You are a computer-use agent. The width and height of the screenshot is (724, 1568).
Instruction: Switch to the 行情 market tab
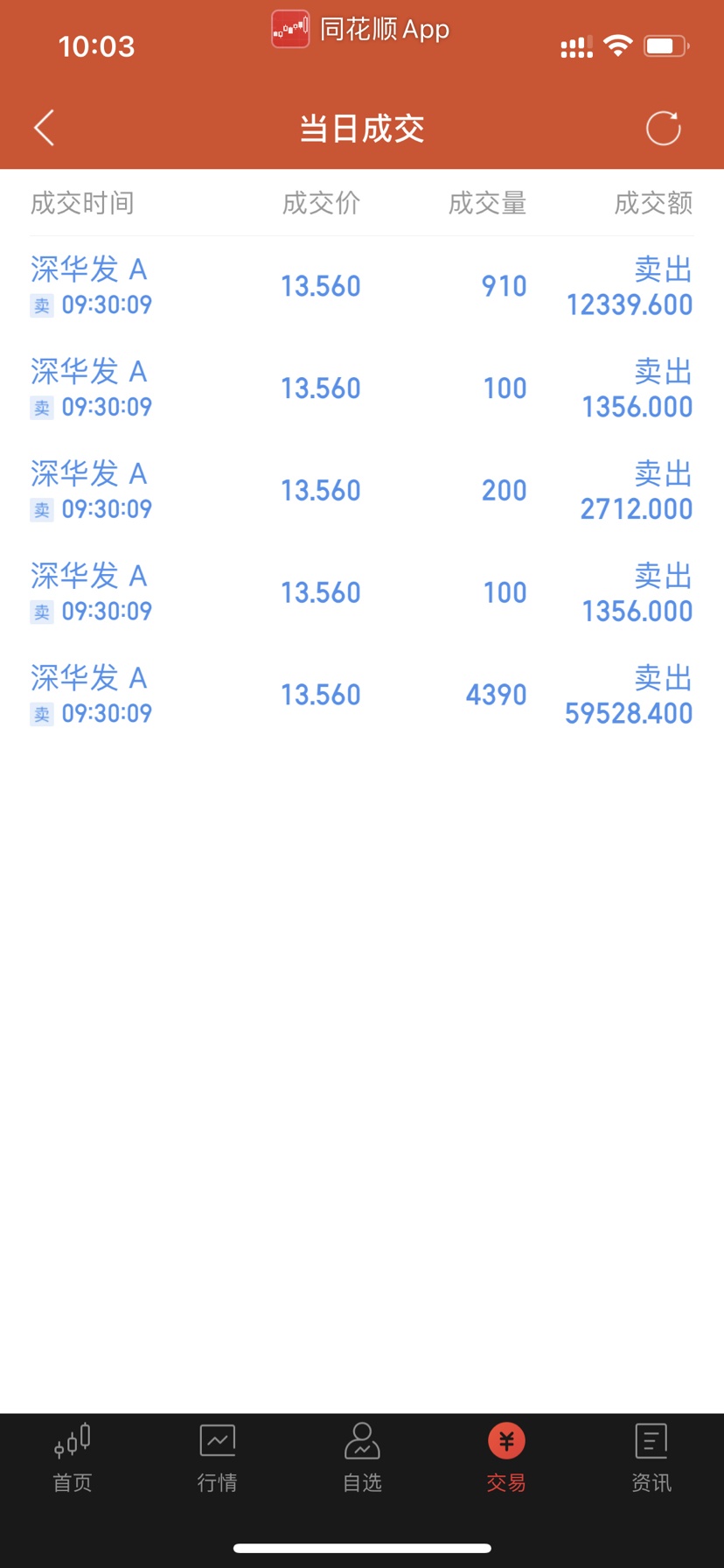(217, 1458)
